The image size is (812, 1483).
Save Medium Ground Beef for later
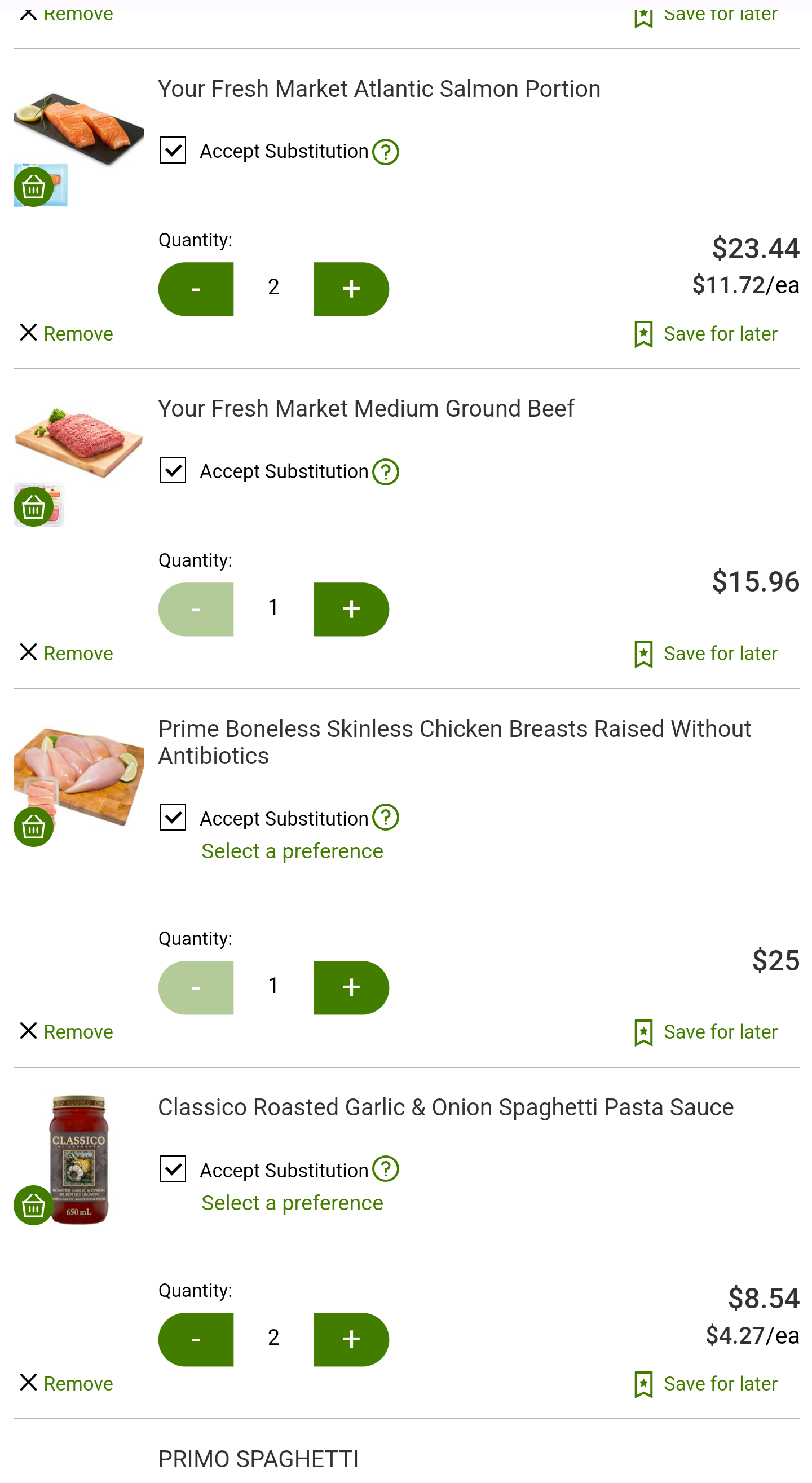coord(705,654)
